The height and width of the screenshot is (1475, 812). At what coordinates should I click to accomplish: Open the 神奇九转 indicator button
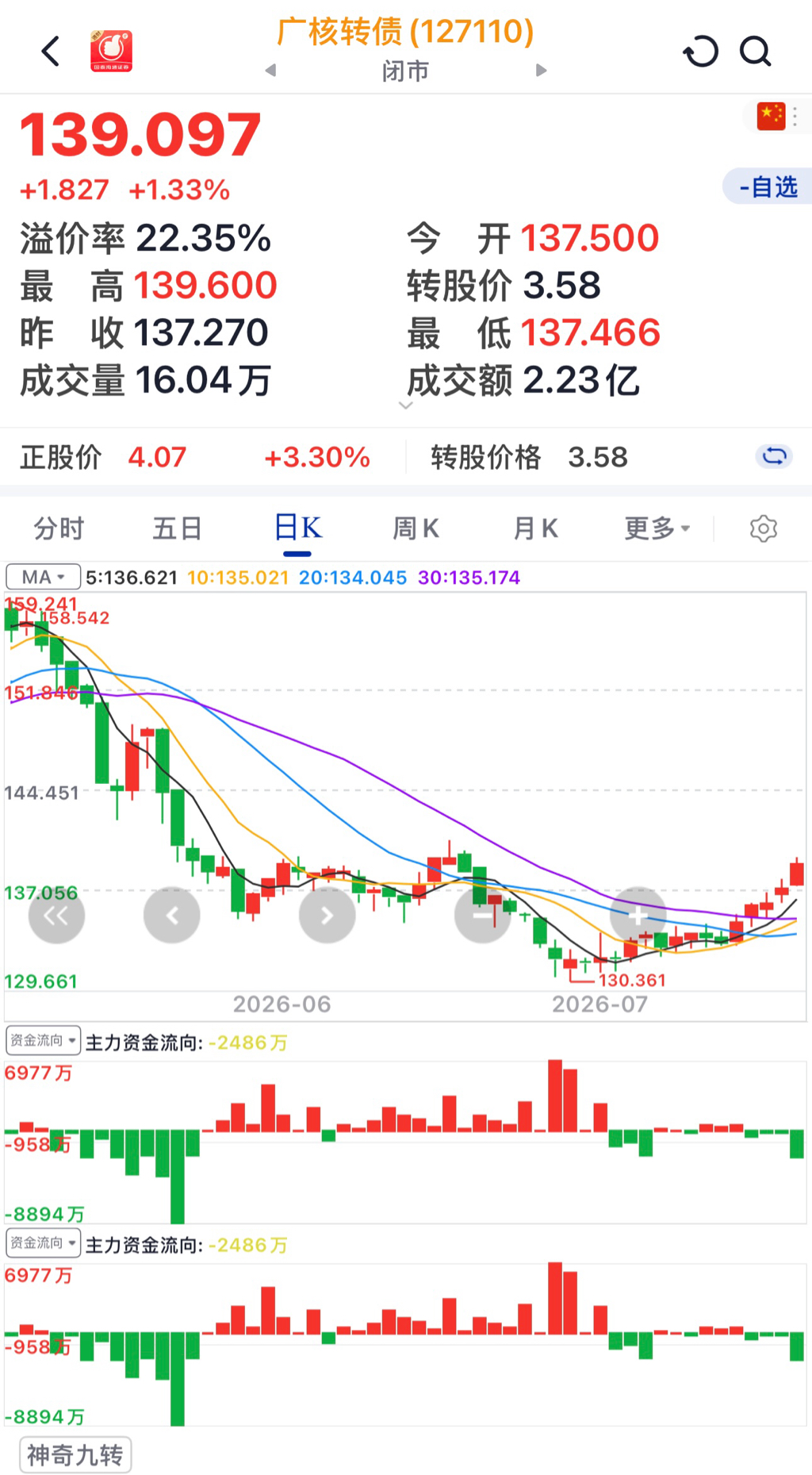pos(75,1455)
